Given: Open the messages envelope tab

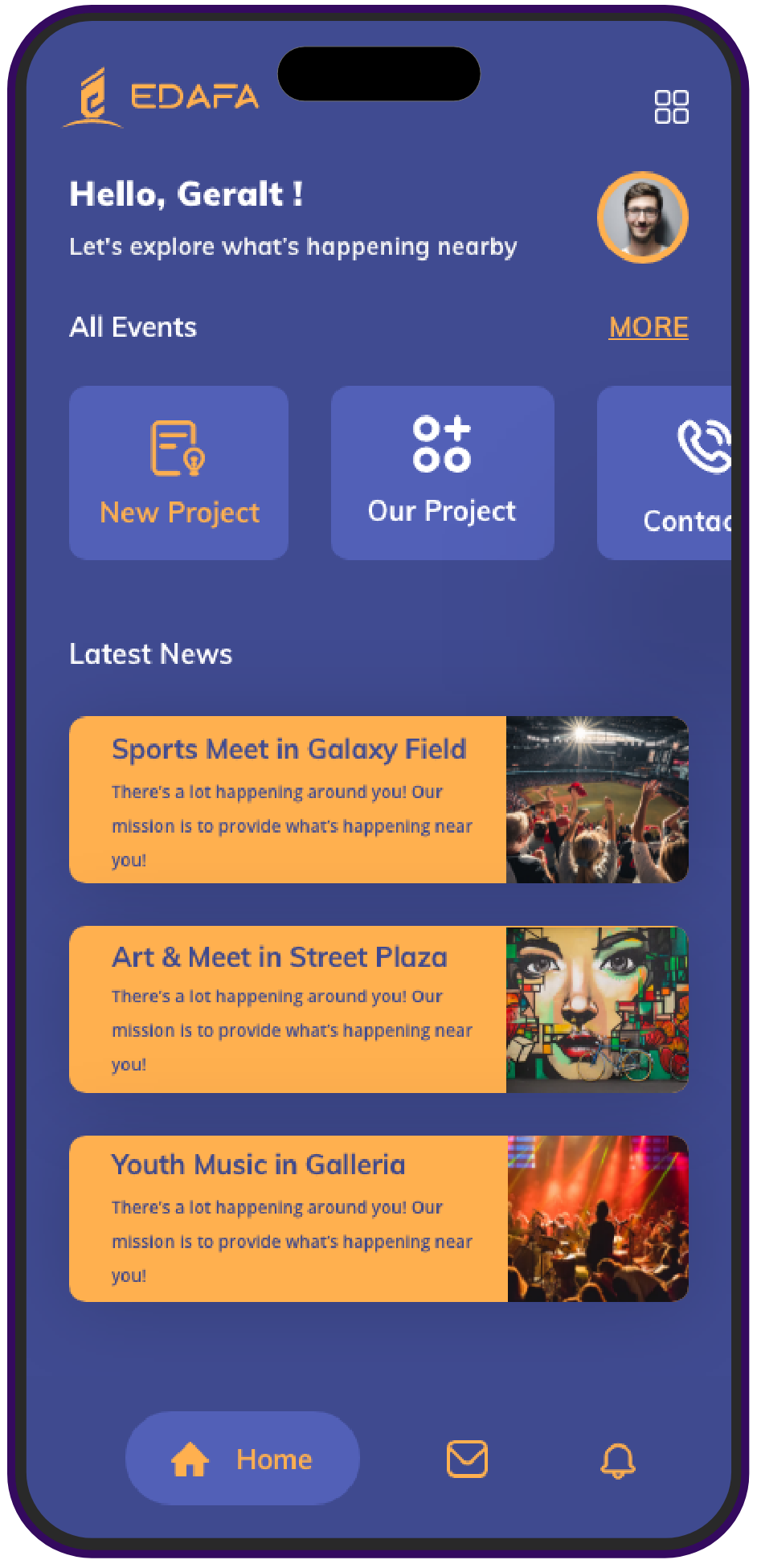Looking at the screenshot, I should pos(467,1459).
